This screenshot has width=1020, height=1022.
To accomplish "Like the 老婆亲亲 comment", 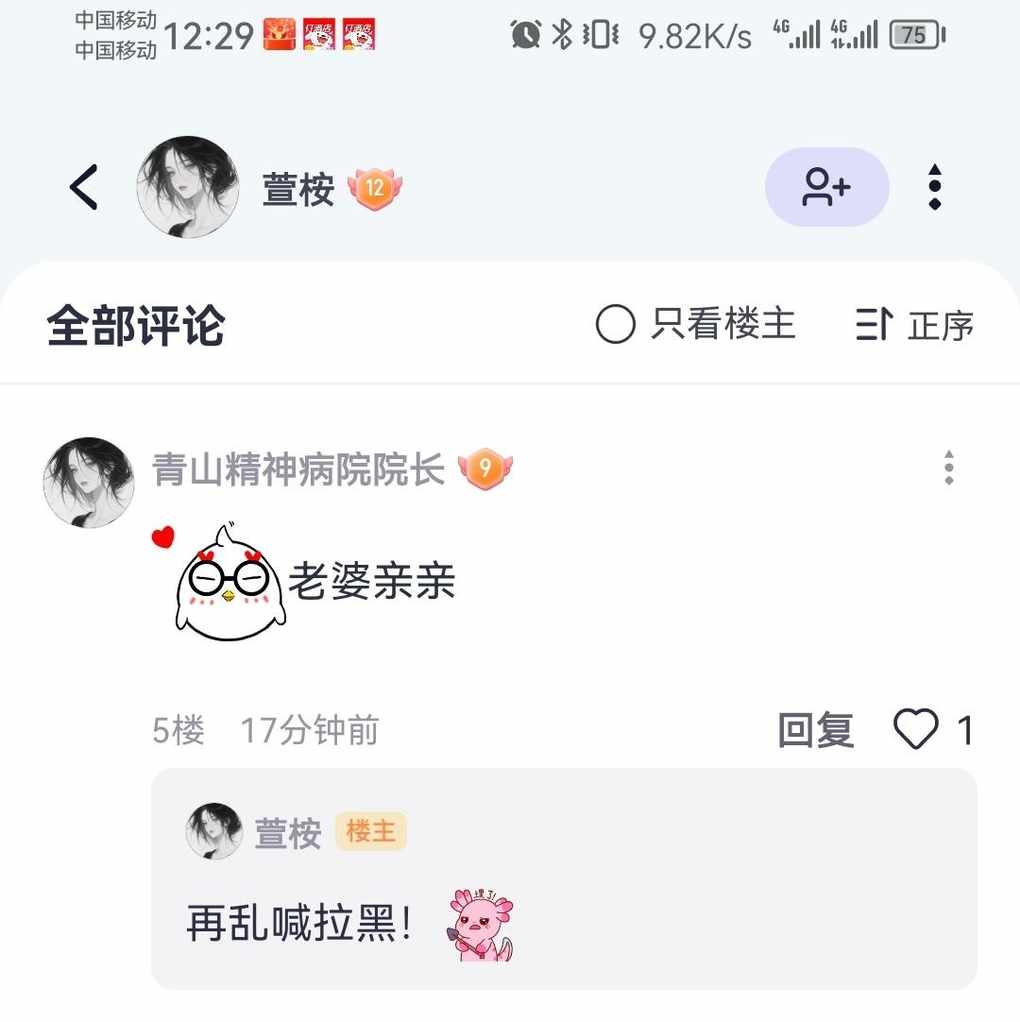I will click(916, 730).
